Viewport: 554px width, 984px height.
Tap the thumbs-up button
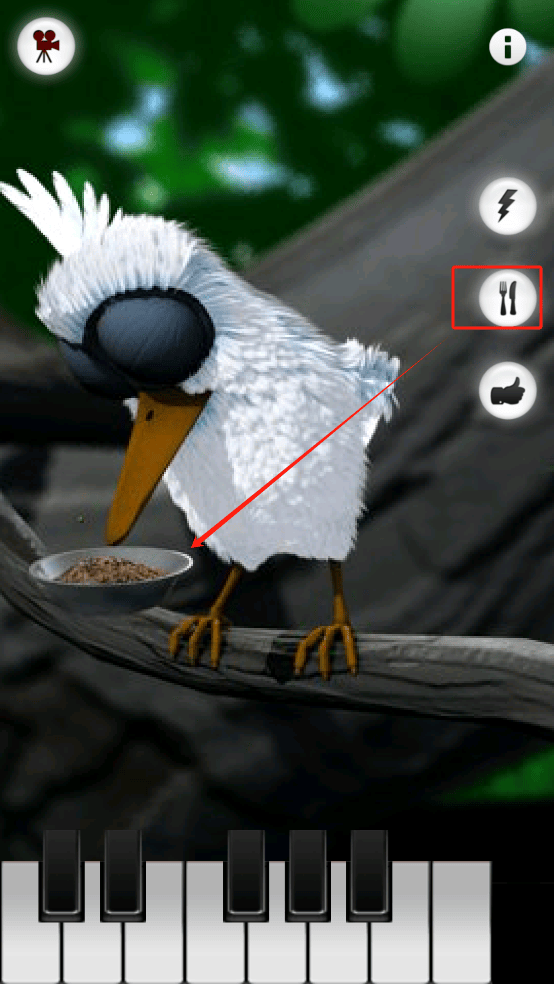pyautogui.click(x=508, y=390)
